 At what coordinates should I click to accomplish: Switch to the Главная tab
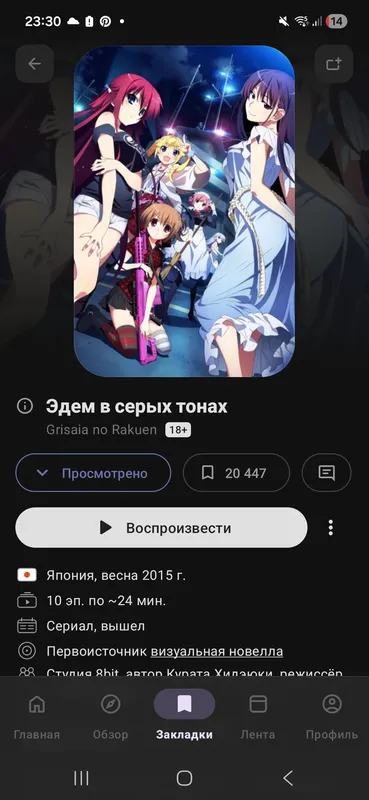(x=37, y=718)
